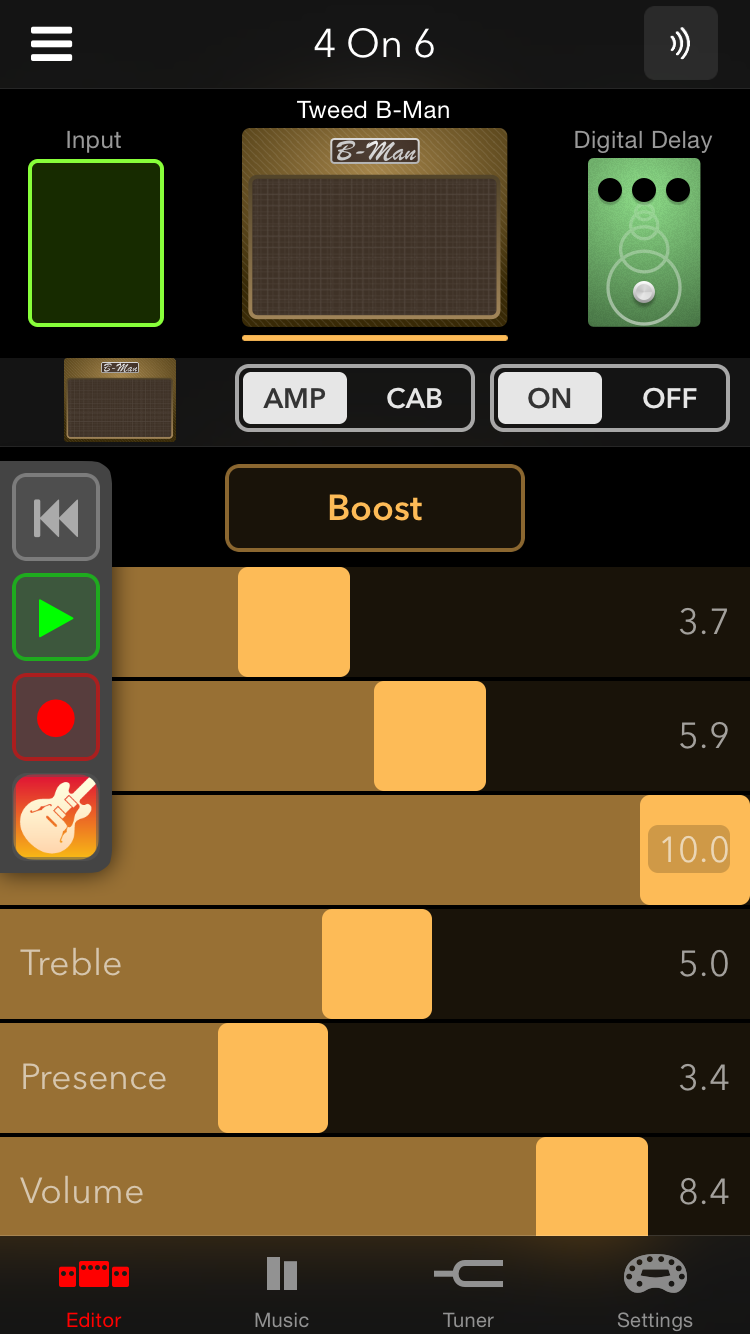
Task: Switch to the Music tab
Action: pos(281,1292)
